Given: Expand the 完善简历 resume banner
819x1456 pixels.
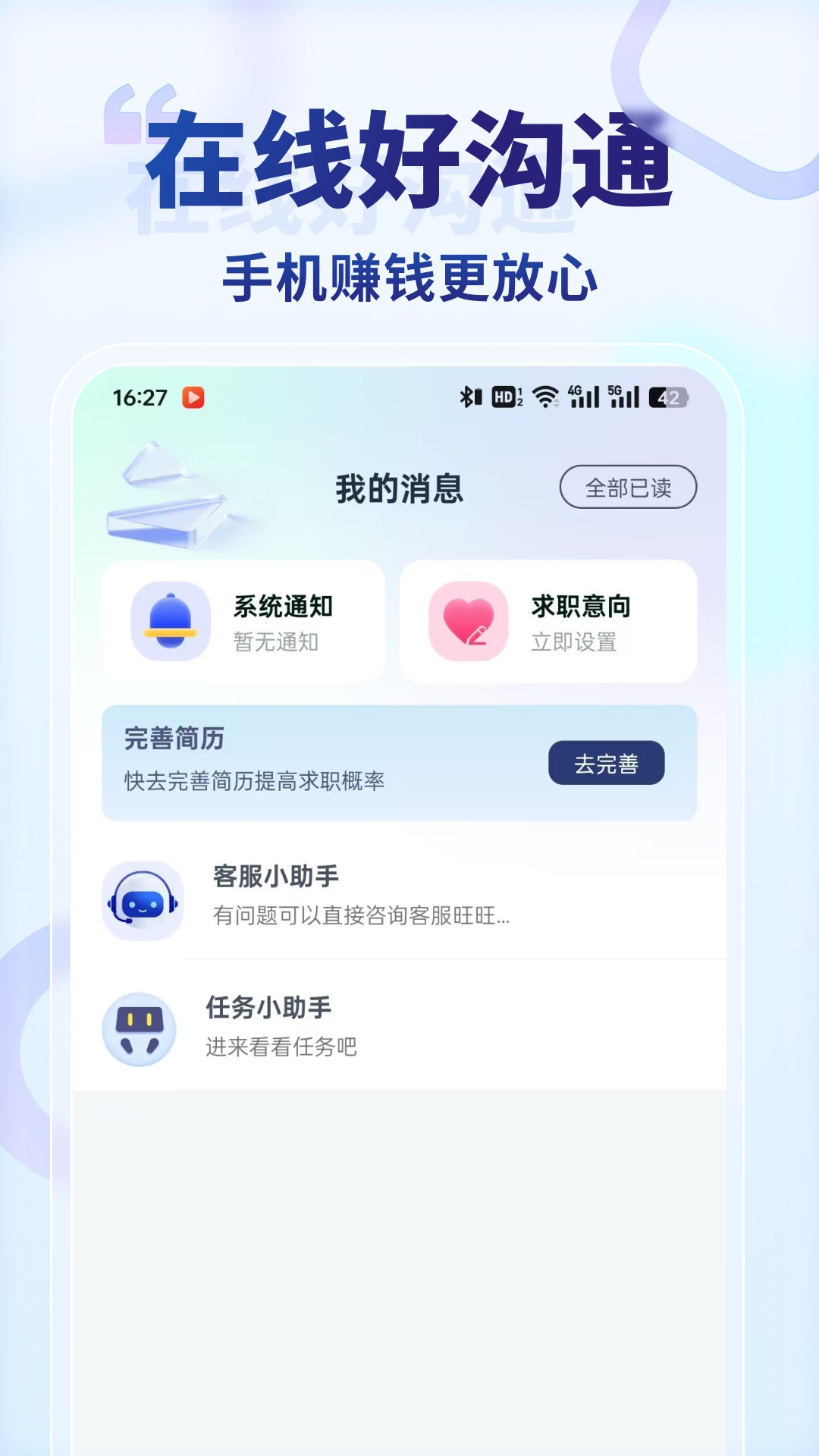Looking at the screenshot, I should coord(303,758).
